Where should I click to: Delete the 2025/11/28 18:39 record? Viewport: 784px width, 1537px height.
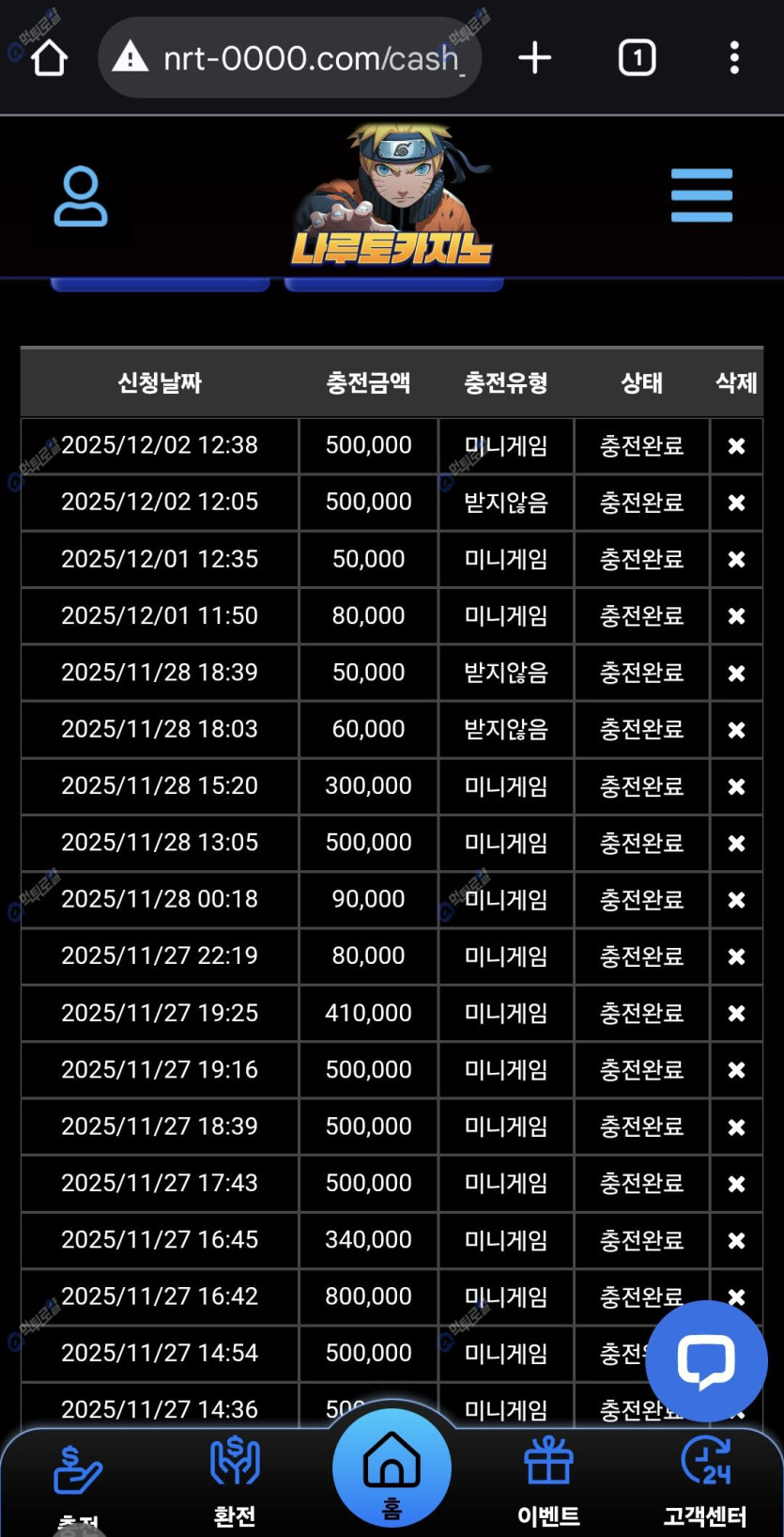(x=736, y=674)
